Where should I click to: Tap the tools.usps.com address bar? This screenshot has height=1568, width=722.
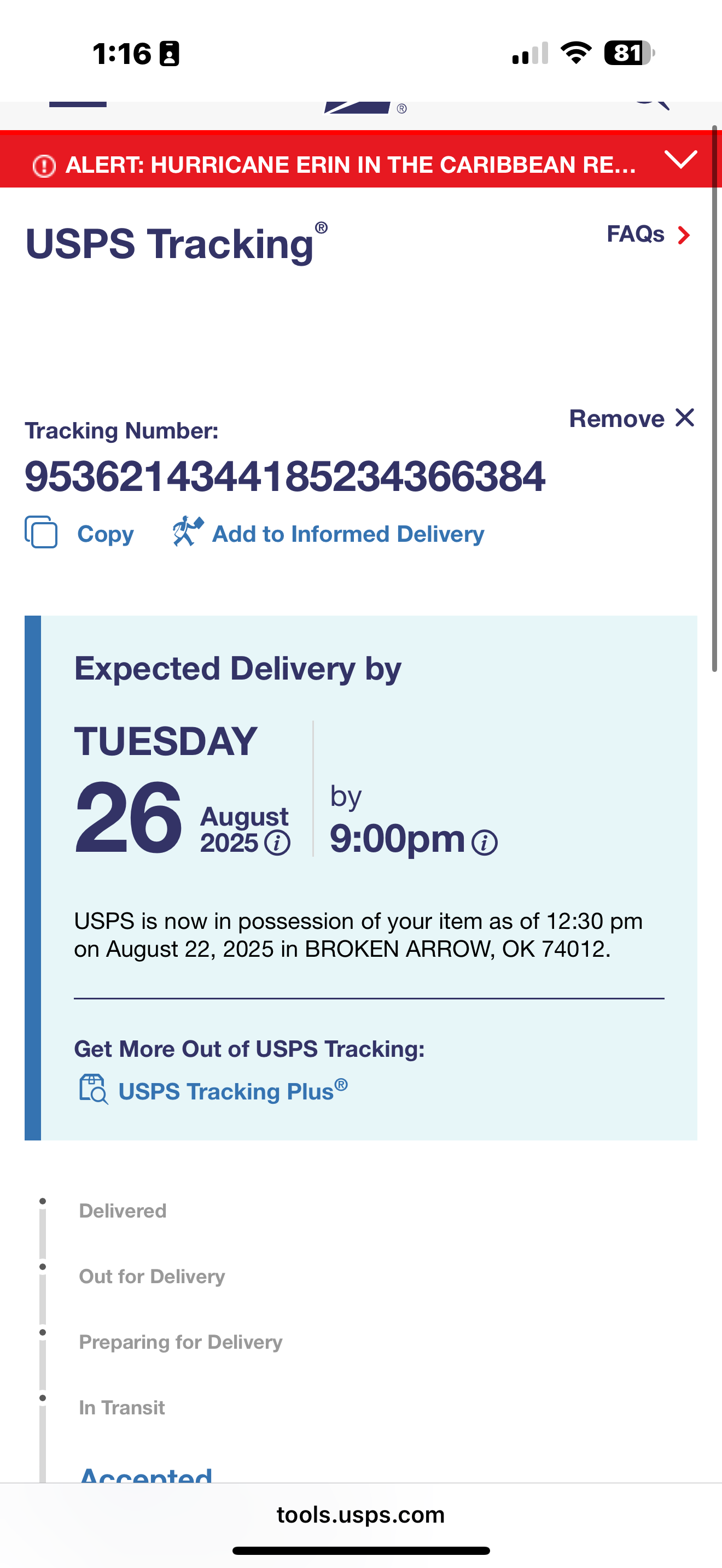pos(360,1514)
